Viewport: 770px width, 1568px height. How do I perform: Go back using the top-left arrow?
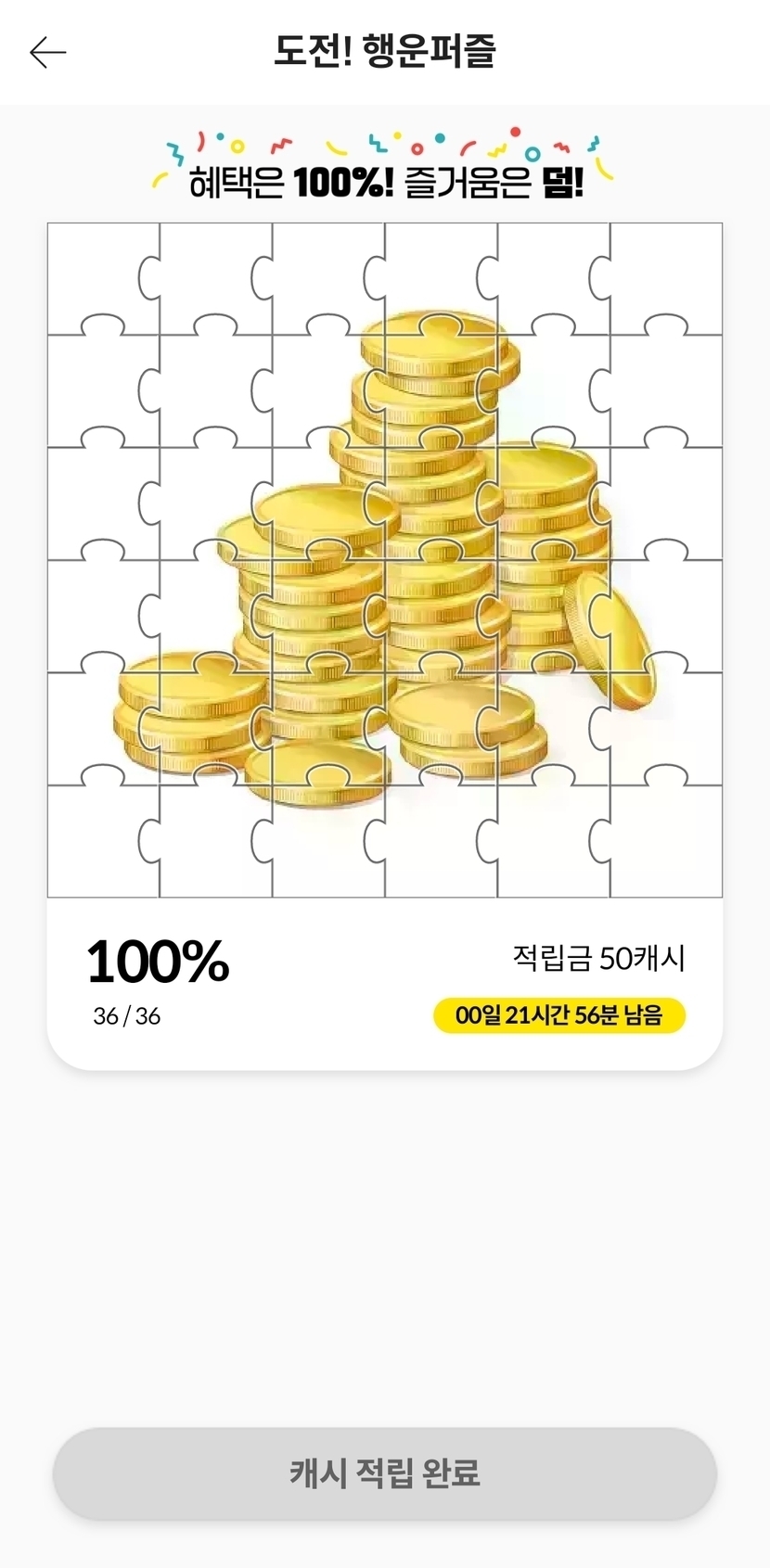point(48,53)
